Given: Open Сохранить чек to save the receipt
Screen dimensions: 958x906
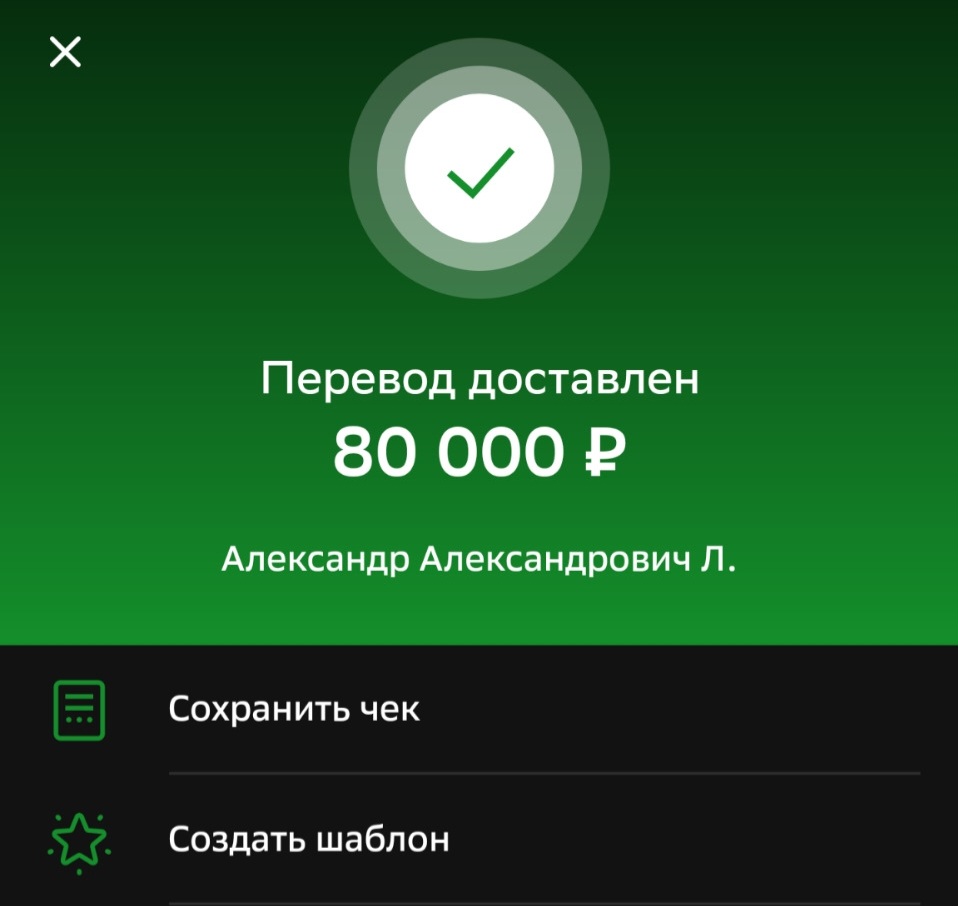Looking at the screenshot, I should click(294, 709).
